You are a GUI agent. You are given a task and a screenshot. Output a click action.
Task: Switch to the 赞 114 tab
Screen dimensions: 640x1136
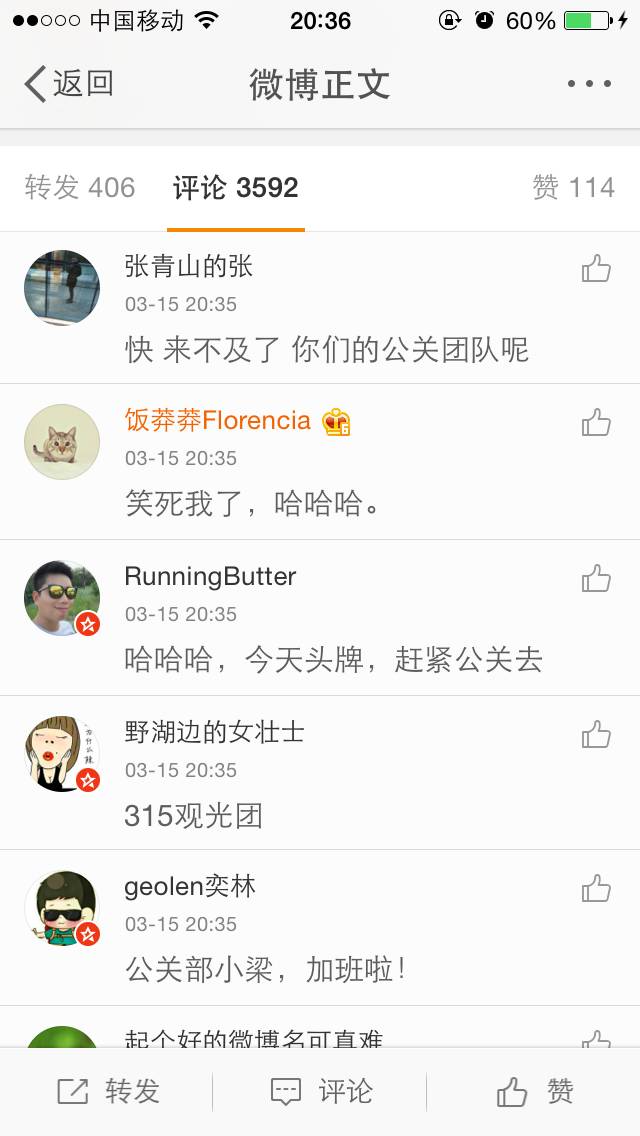(573, 188)
